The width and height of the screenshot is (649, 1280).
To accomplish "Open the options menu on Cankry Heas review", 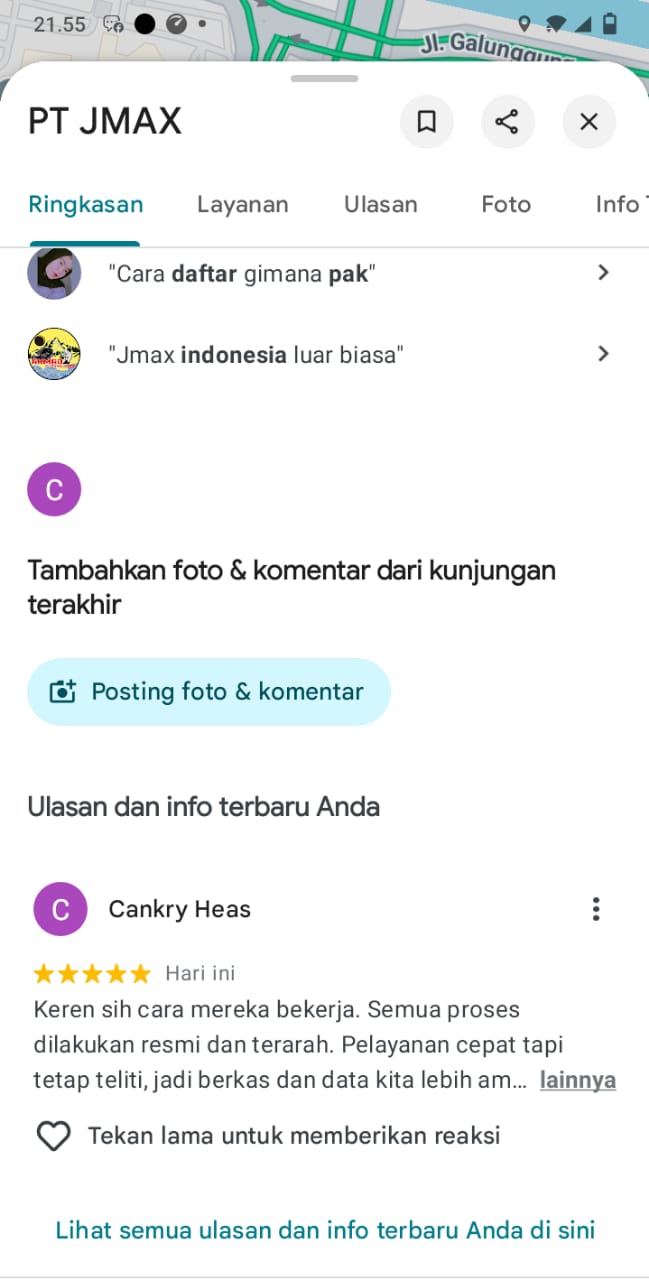I will coord(596,909).
